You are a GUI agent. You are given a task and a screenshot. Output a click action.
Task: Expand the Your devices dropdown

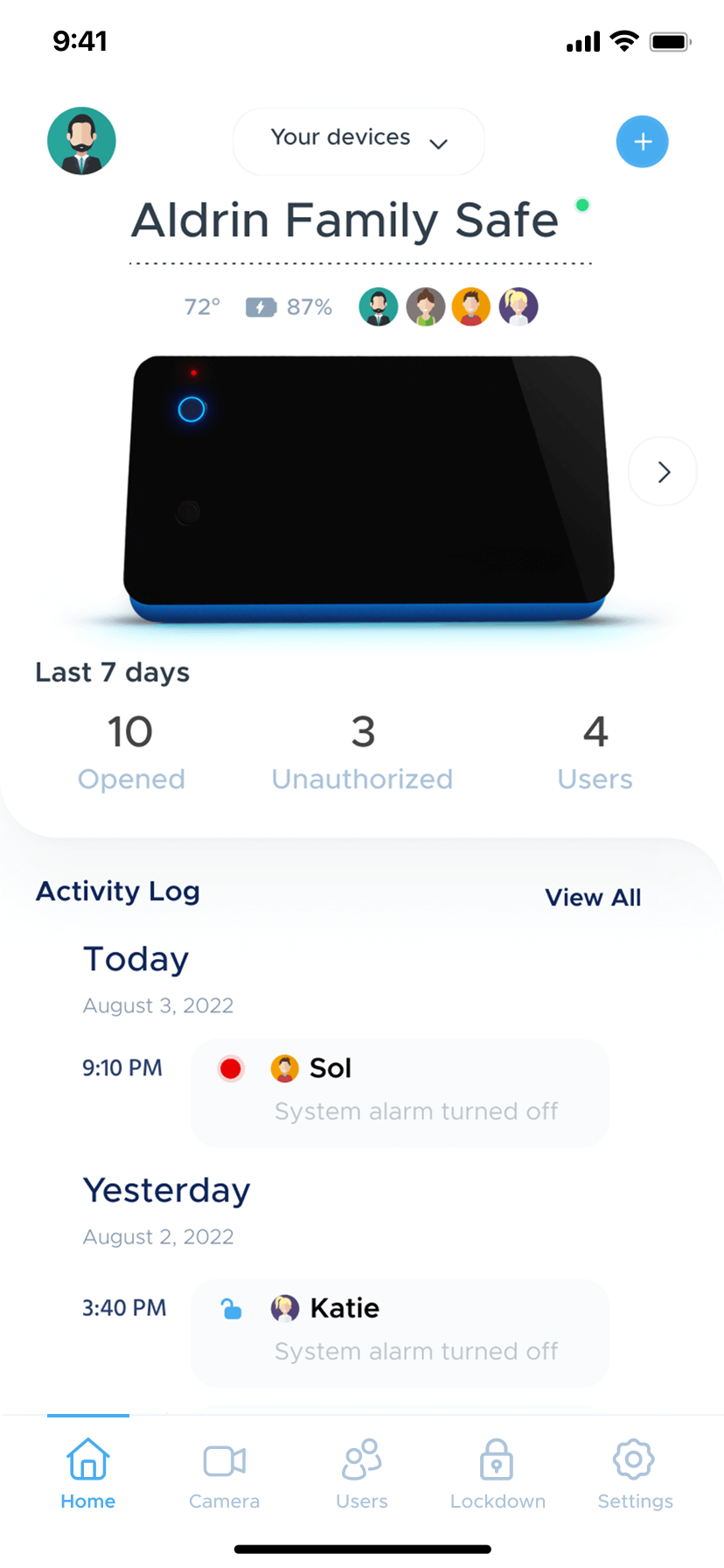pos(359,141)
